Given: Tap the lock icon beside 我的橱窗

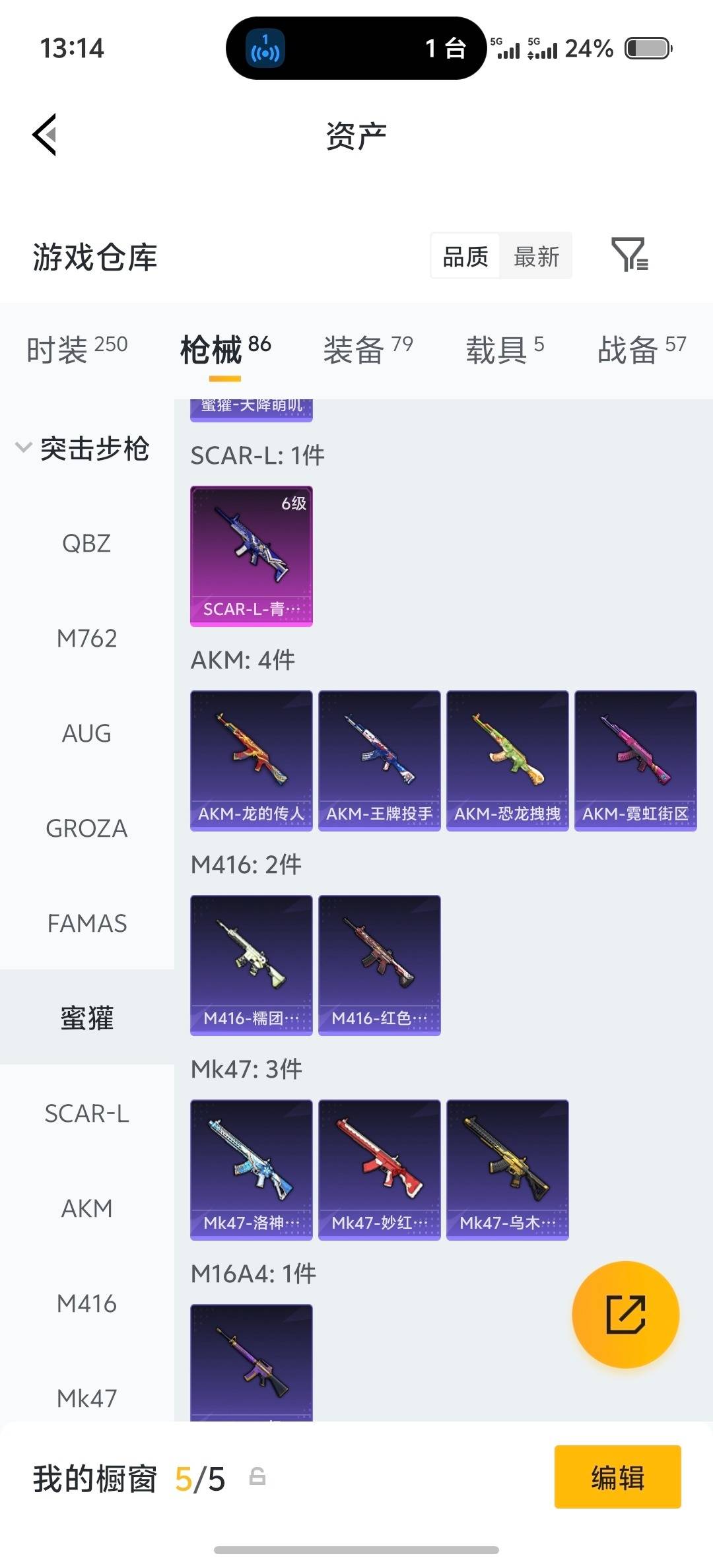Looking at the screenshot, I should (257, 1480).
